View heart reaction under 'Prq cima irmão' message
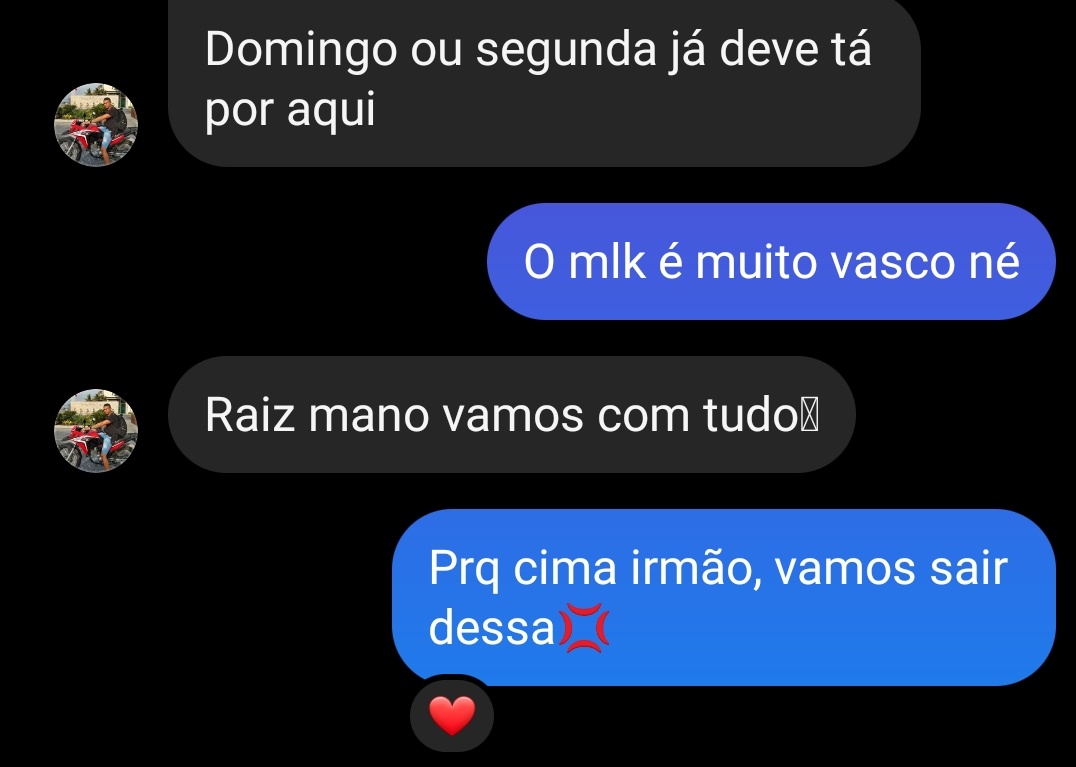The width and height of the screenshot is (1076, 767). pos(452,716)
